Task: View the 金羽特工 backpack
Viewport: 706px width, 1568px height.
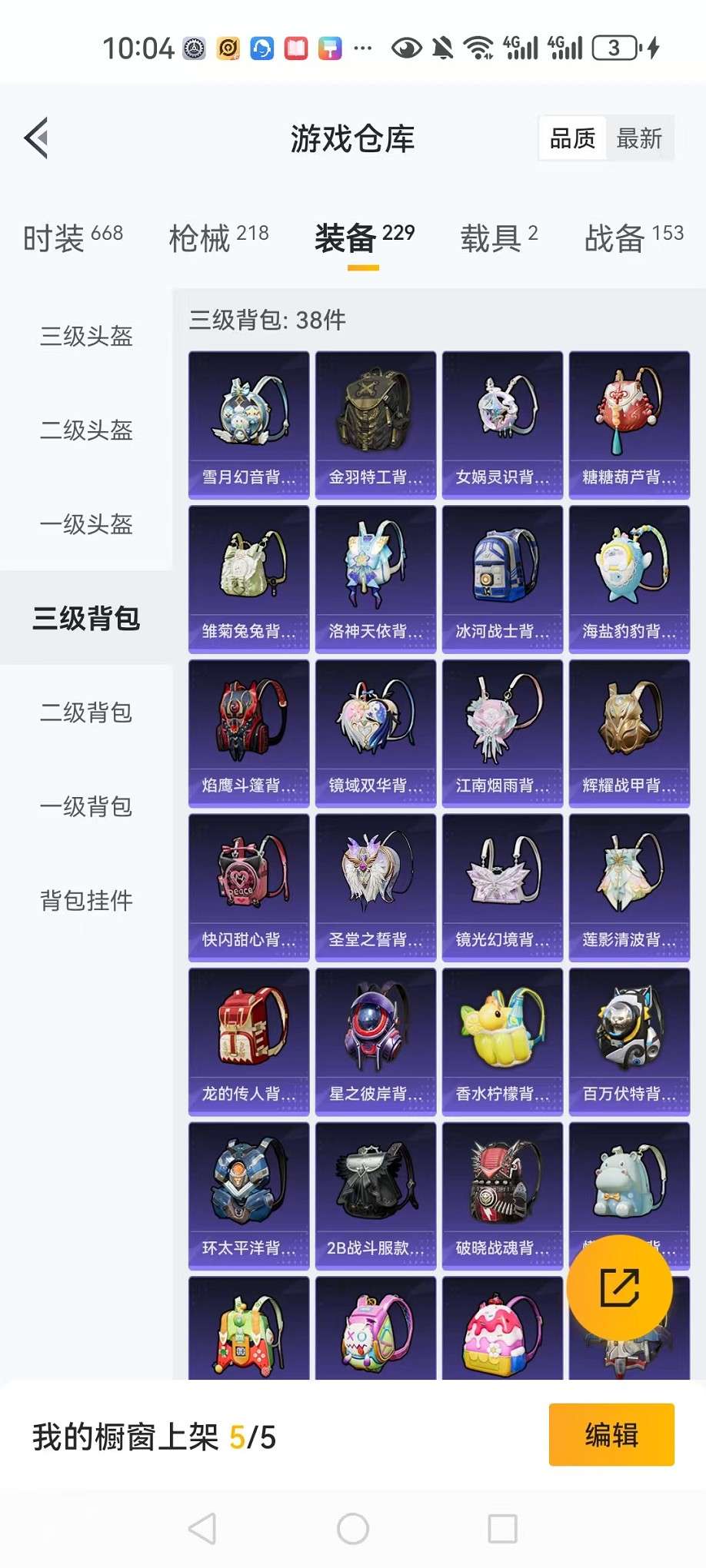Action: pos(375,425)
